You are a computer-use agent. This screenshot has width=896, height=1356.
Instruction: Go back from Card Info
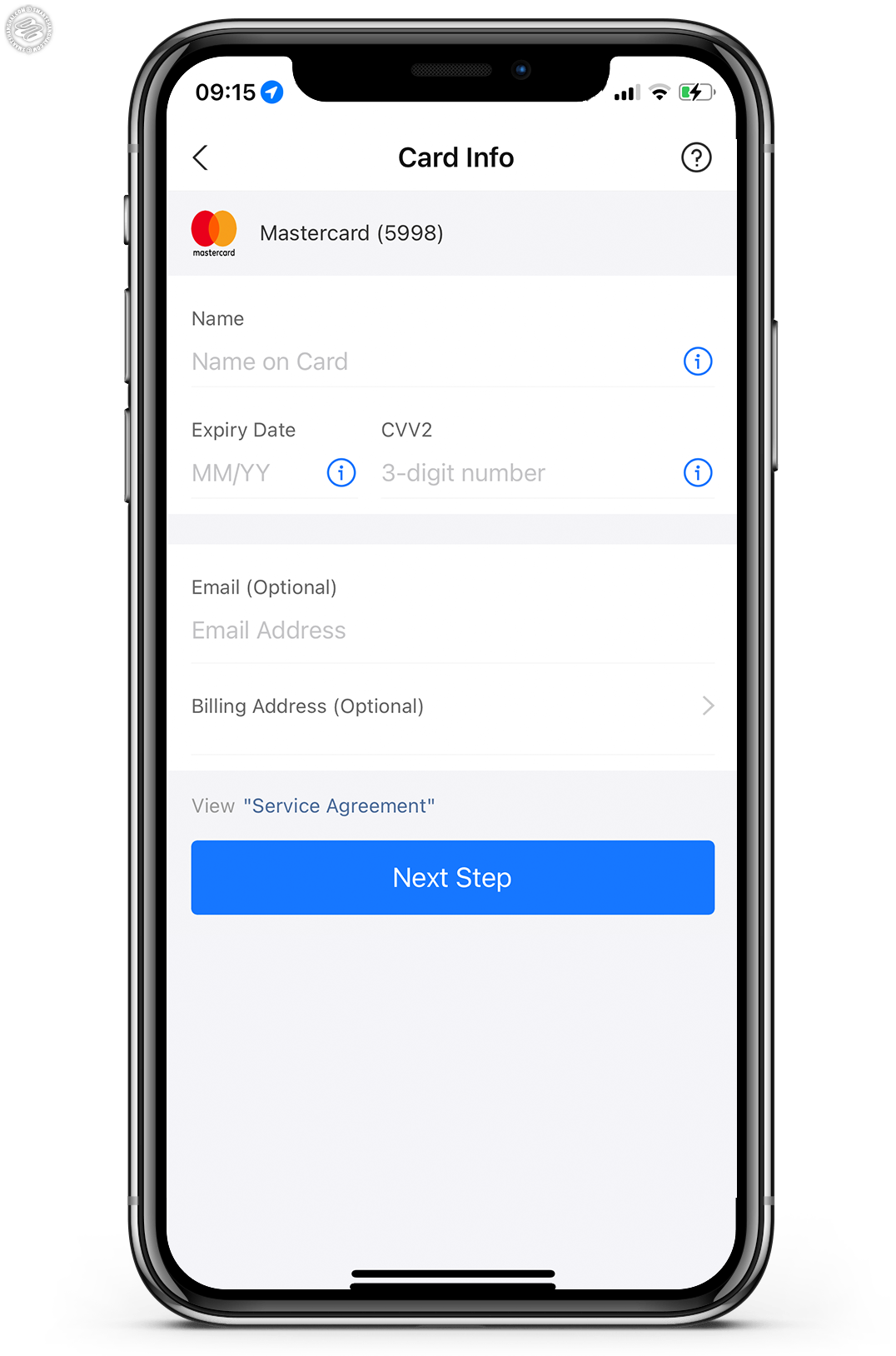(201, 157)
